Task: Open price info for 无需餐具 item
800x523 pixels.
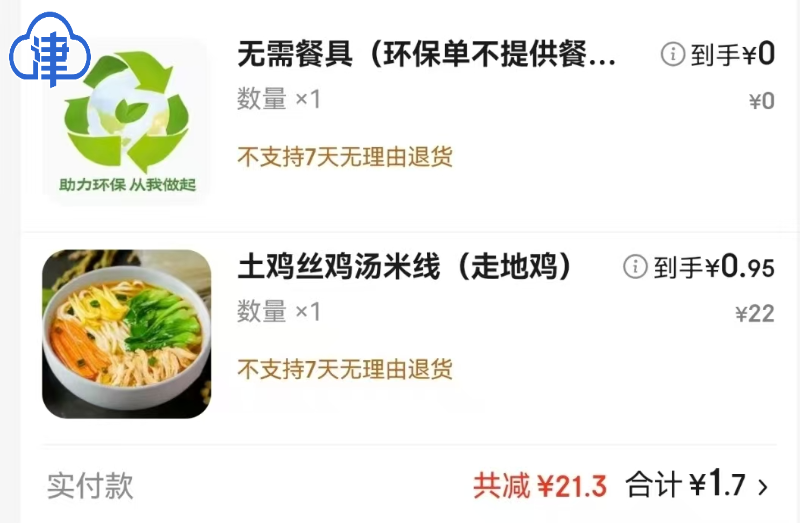Action: 673,55
